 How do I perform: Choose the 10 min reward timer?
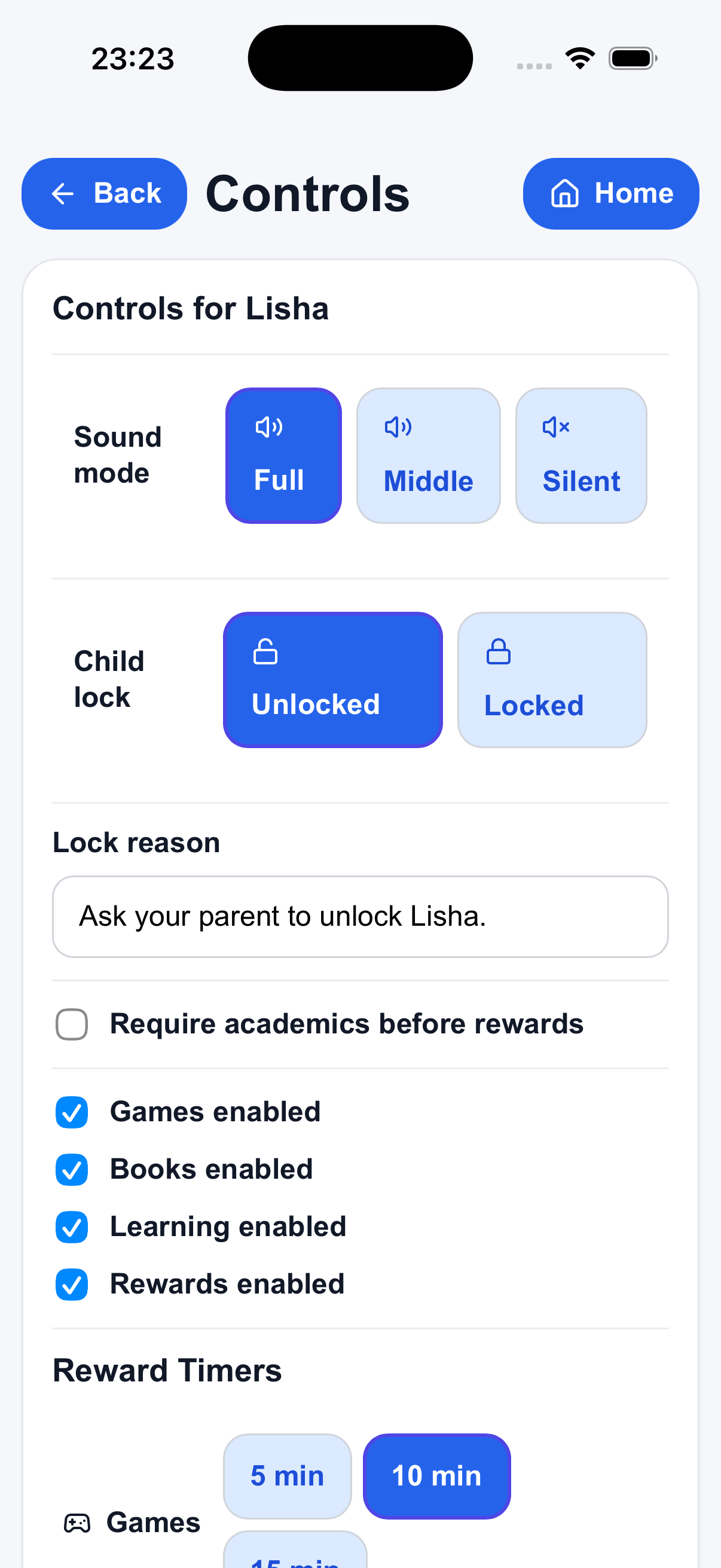tap(436, 1476)
